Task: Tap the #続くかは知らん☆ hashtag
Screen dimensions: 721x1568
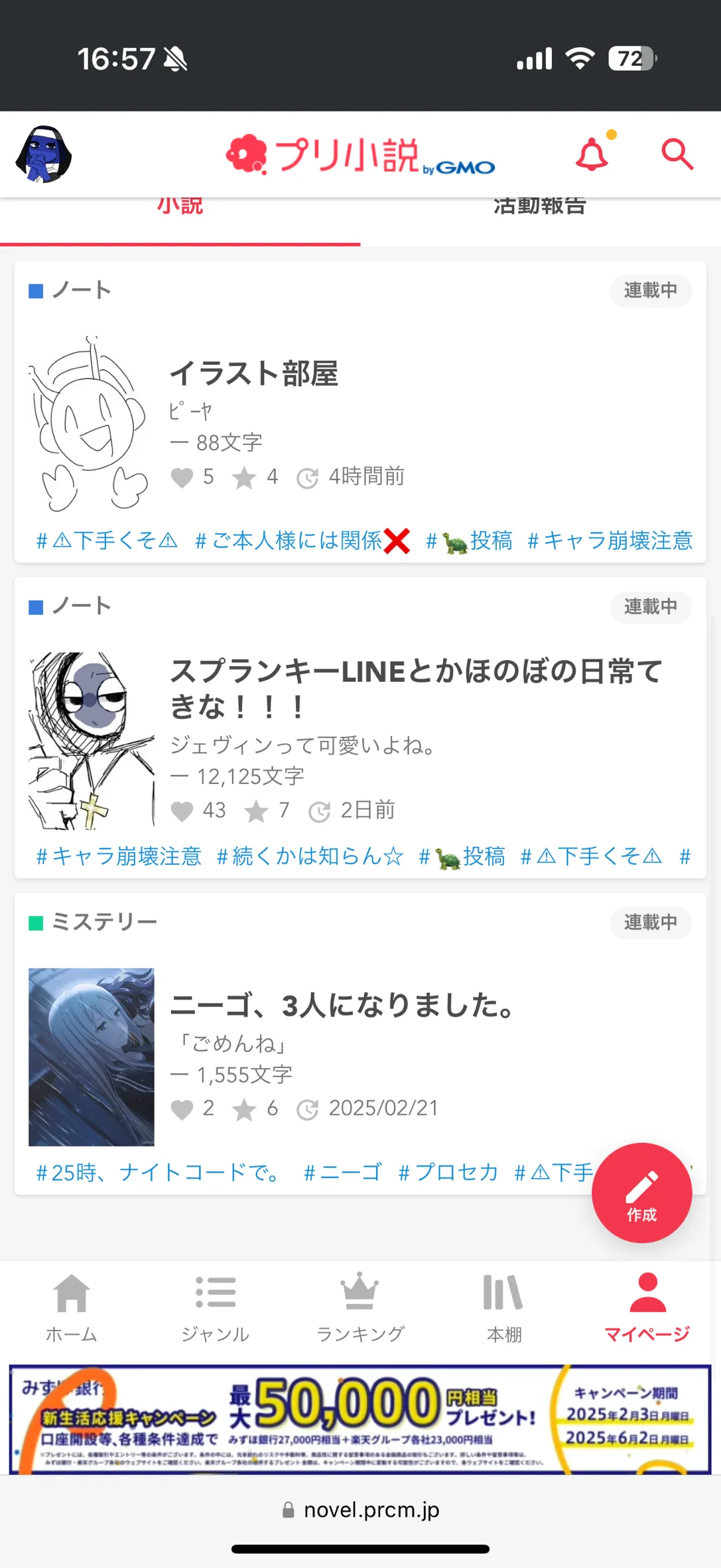Action: (x=310, y=856)
